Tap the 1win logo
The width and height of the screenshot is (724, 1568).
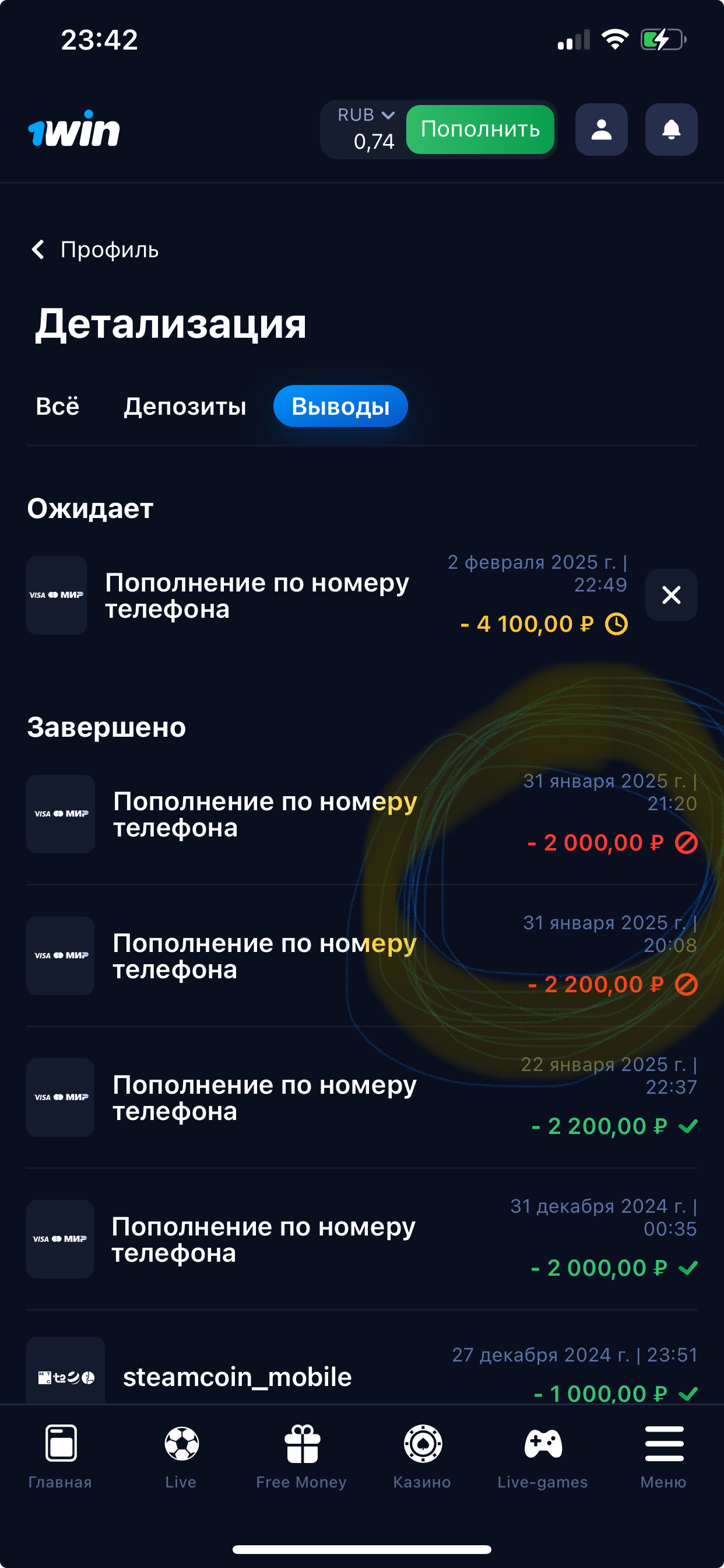point(74,129)
